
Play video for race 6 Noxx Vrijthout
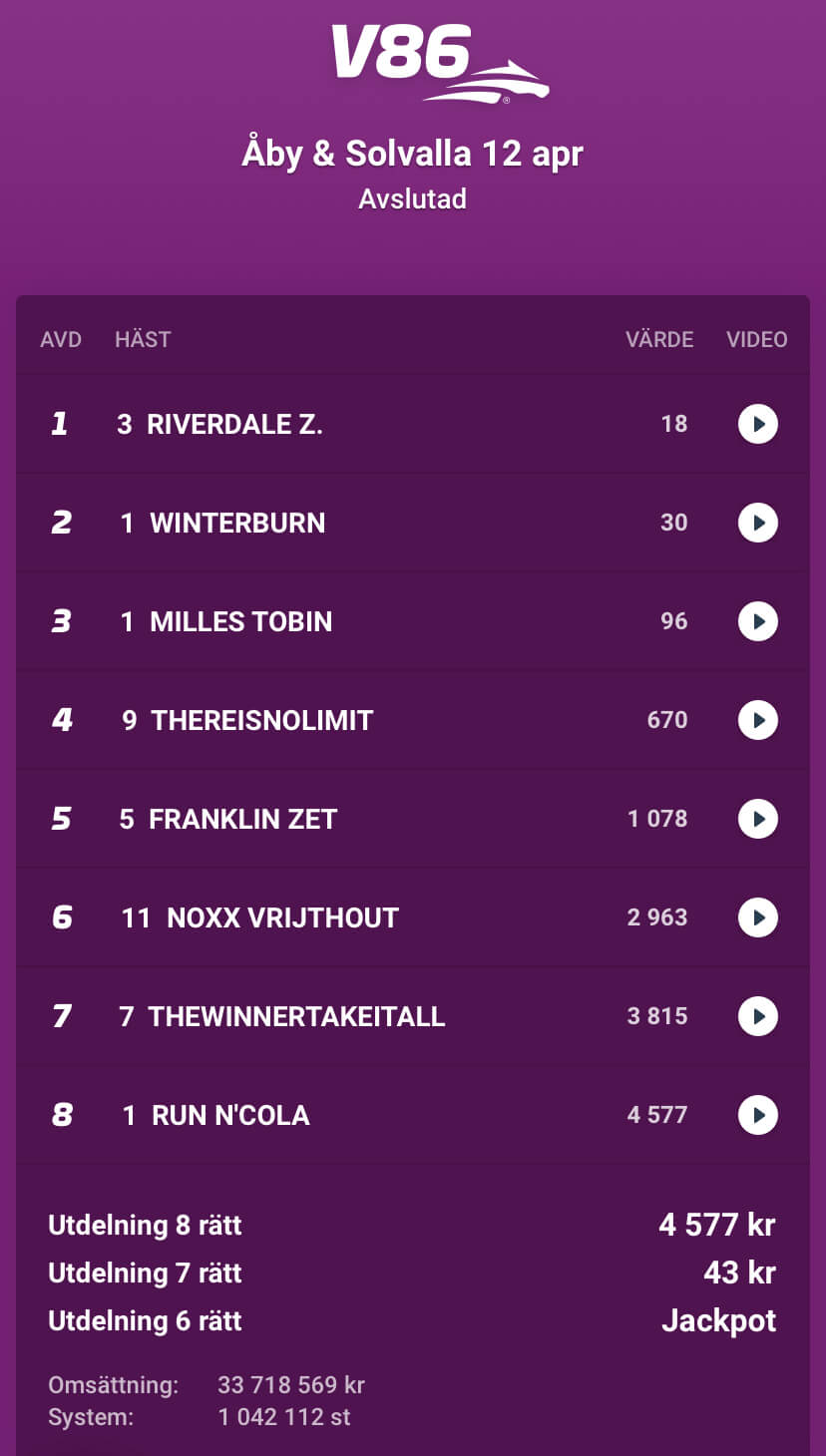[758, 916]
